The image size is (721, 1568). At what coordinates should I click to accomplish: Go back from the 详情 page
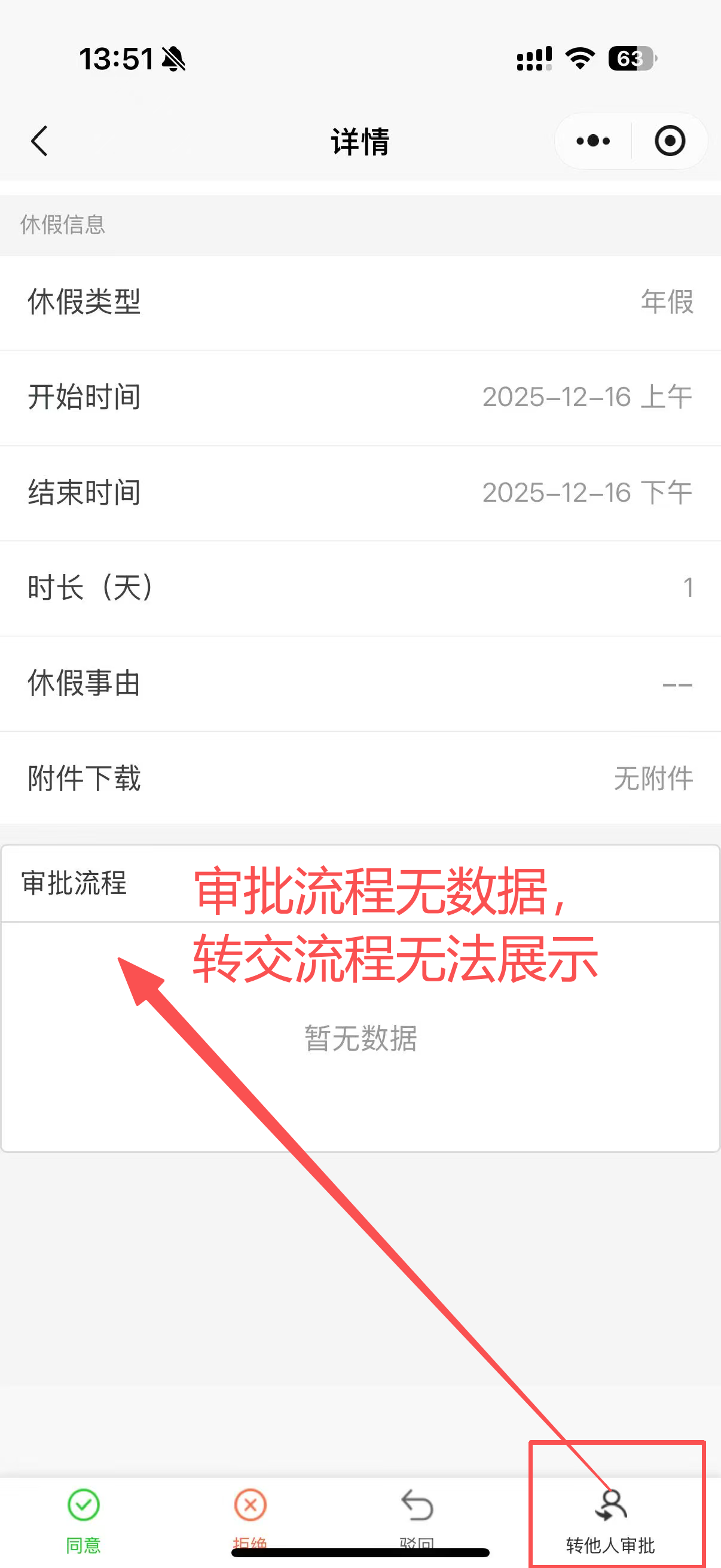39,141
